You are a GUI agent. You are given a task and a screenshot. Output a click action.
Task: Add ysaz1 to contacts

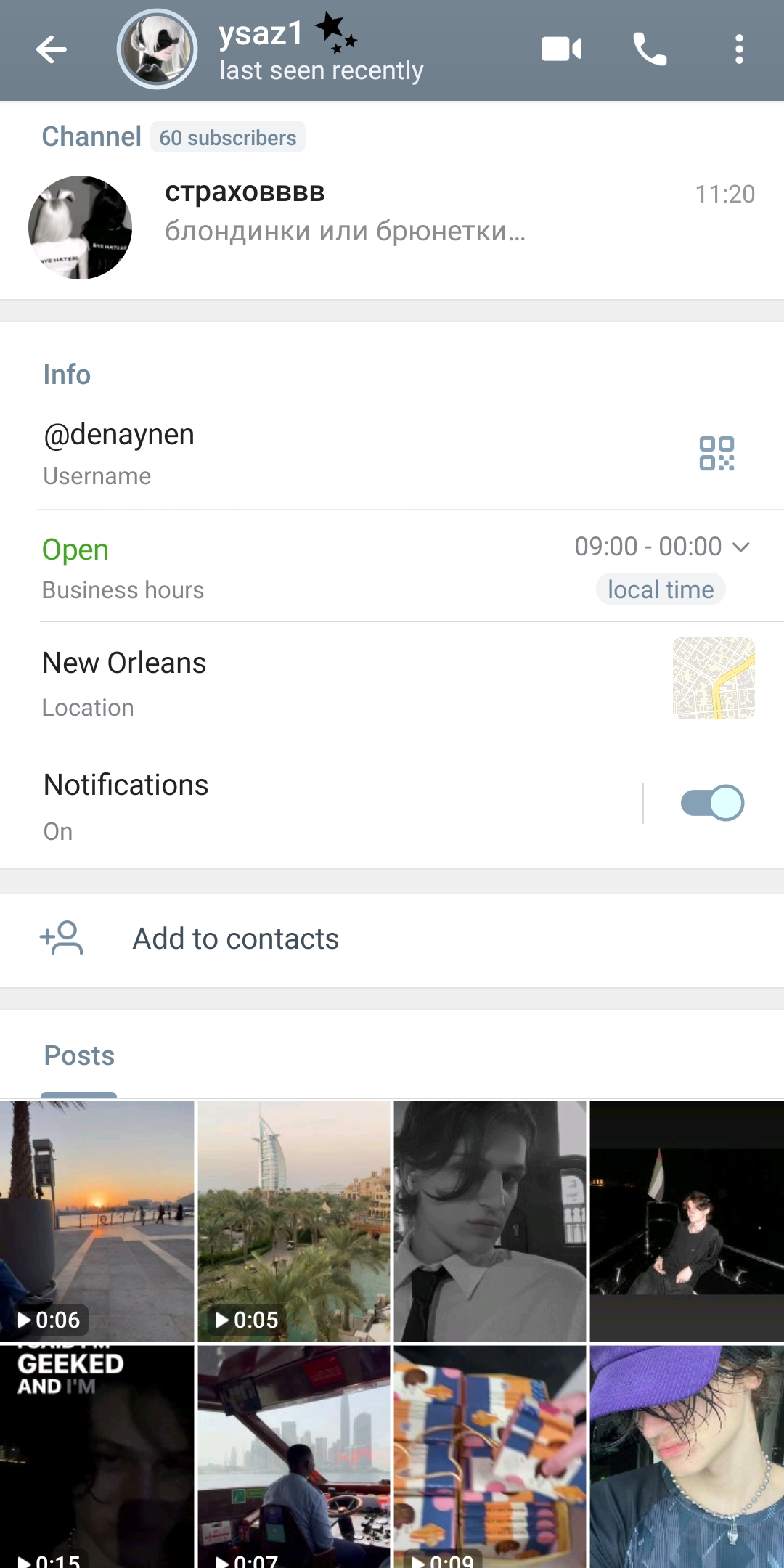pos(235,939)
